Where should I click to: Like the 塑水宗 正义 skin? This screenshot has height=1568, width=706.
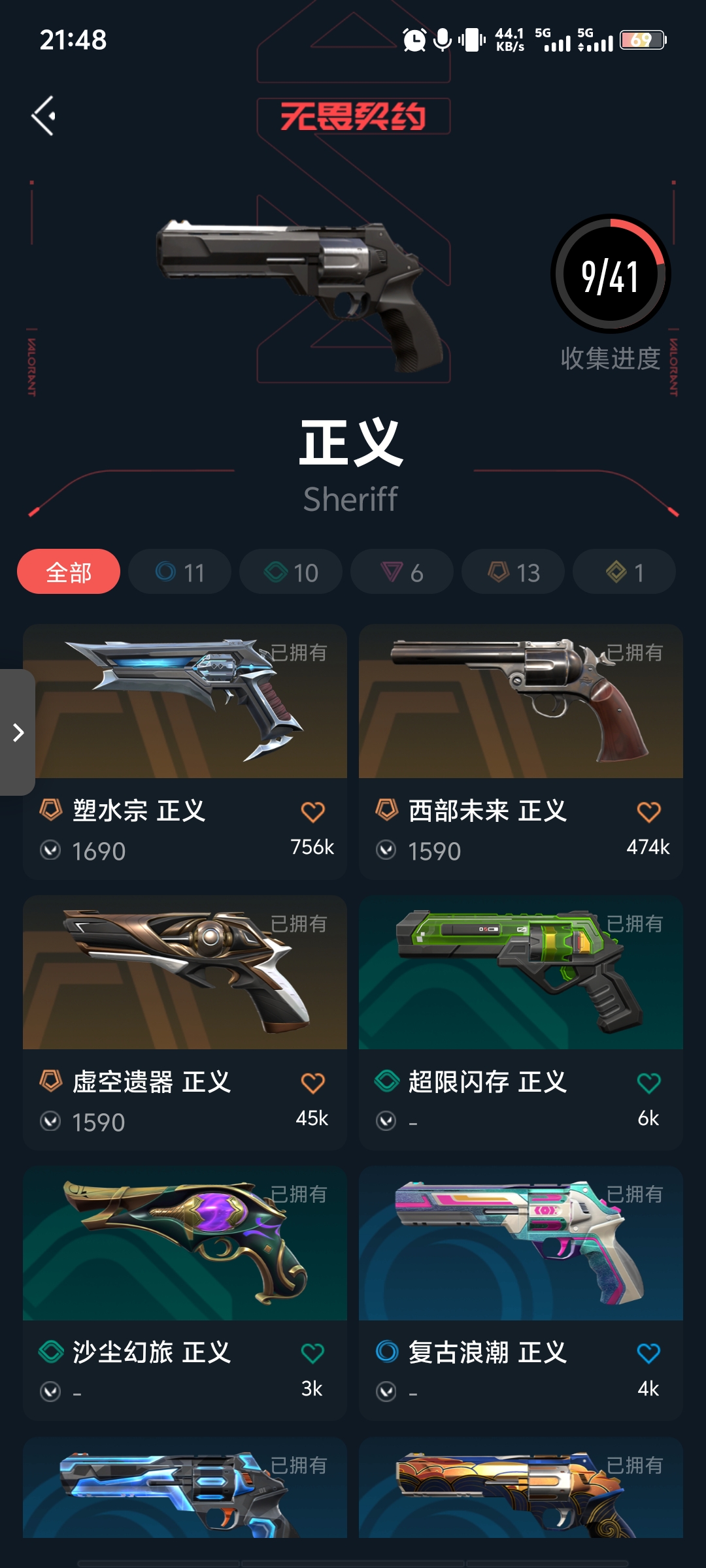point(312,811)
